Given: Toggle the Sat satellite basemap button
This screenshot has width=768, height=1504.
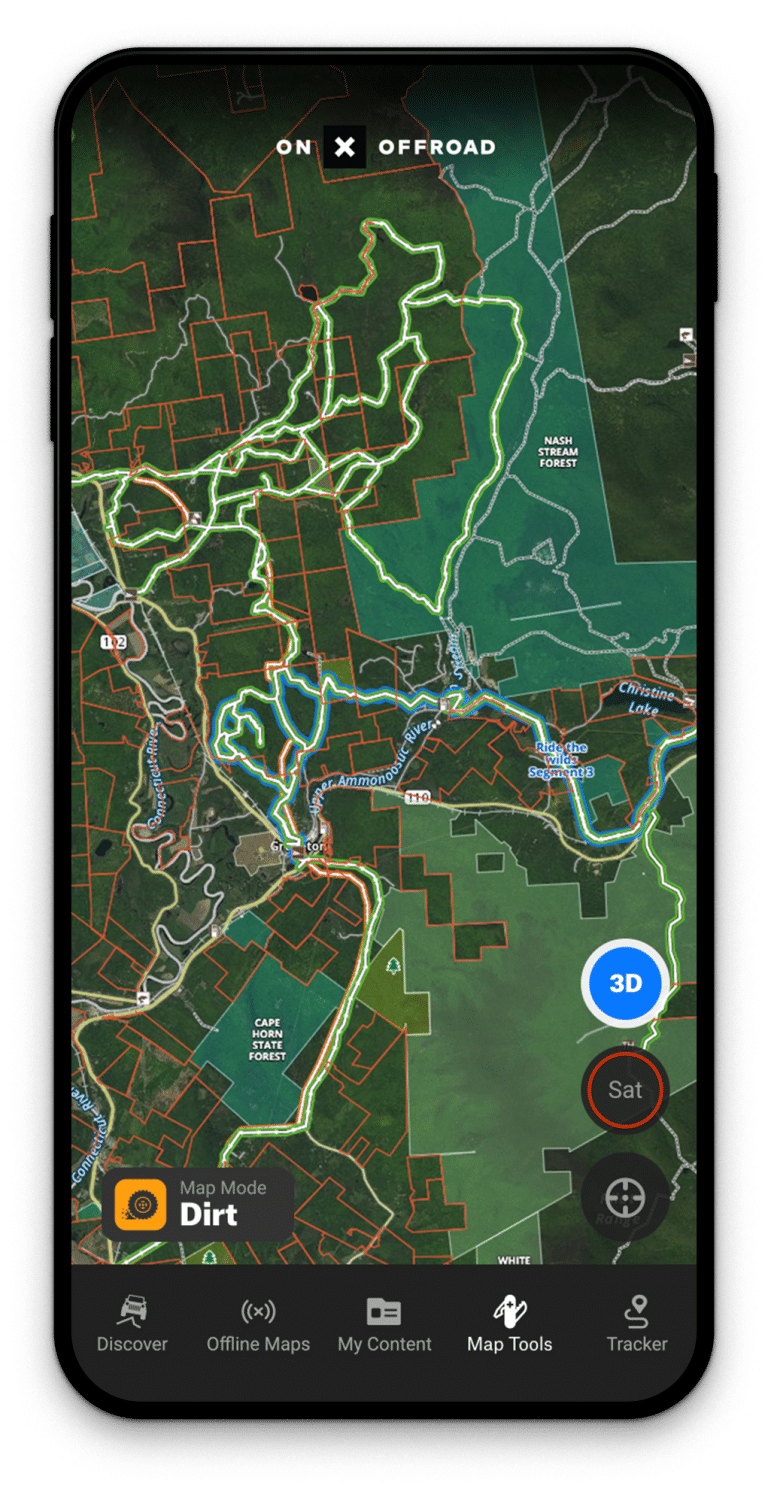Looking at the screenshot, I should pyautogui.click(x=625, y=1090).
